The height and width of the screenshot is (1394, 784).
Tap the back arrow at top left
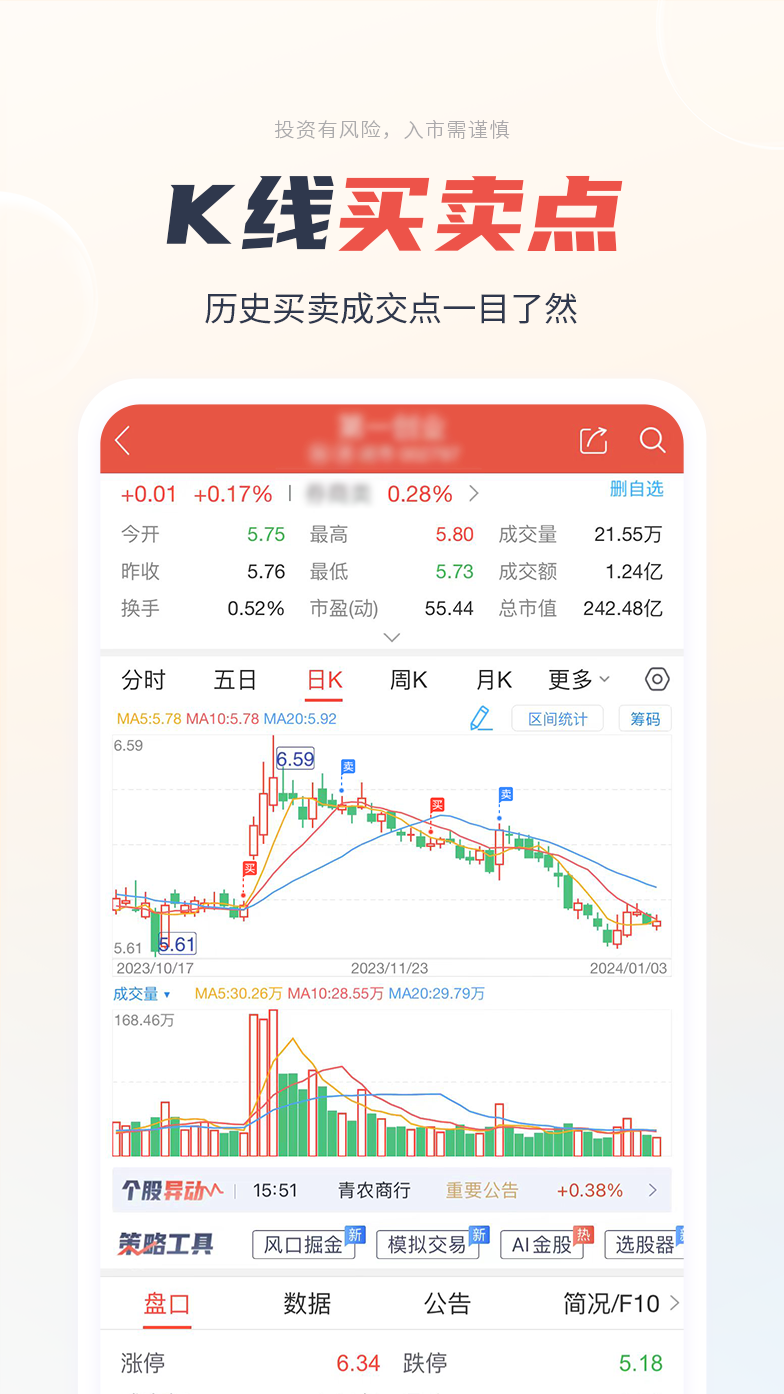pyautogui.click(x=121, y=439)
